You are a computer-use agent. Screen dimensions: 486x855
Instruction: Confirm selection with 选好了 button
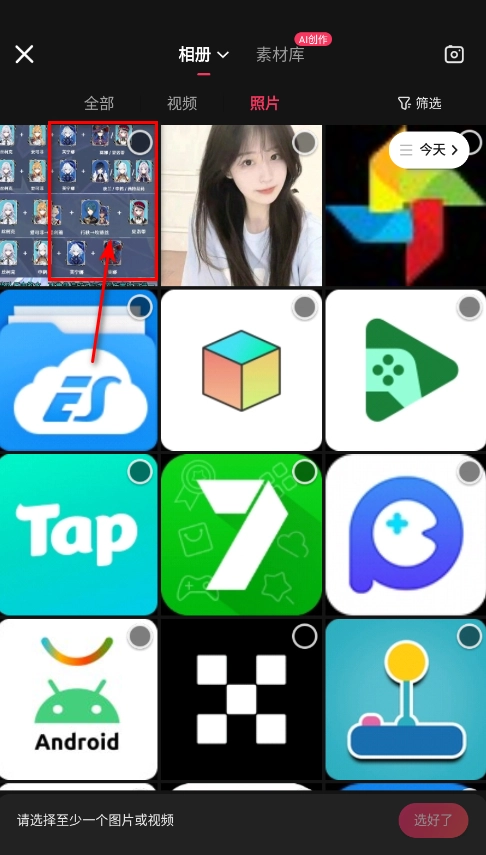tap(433, 820)
